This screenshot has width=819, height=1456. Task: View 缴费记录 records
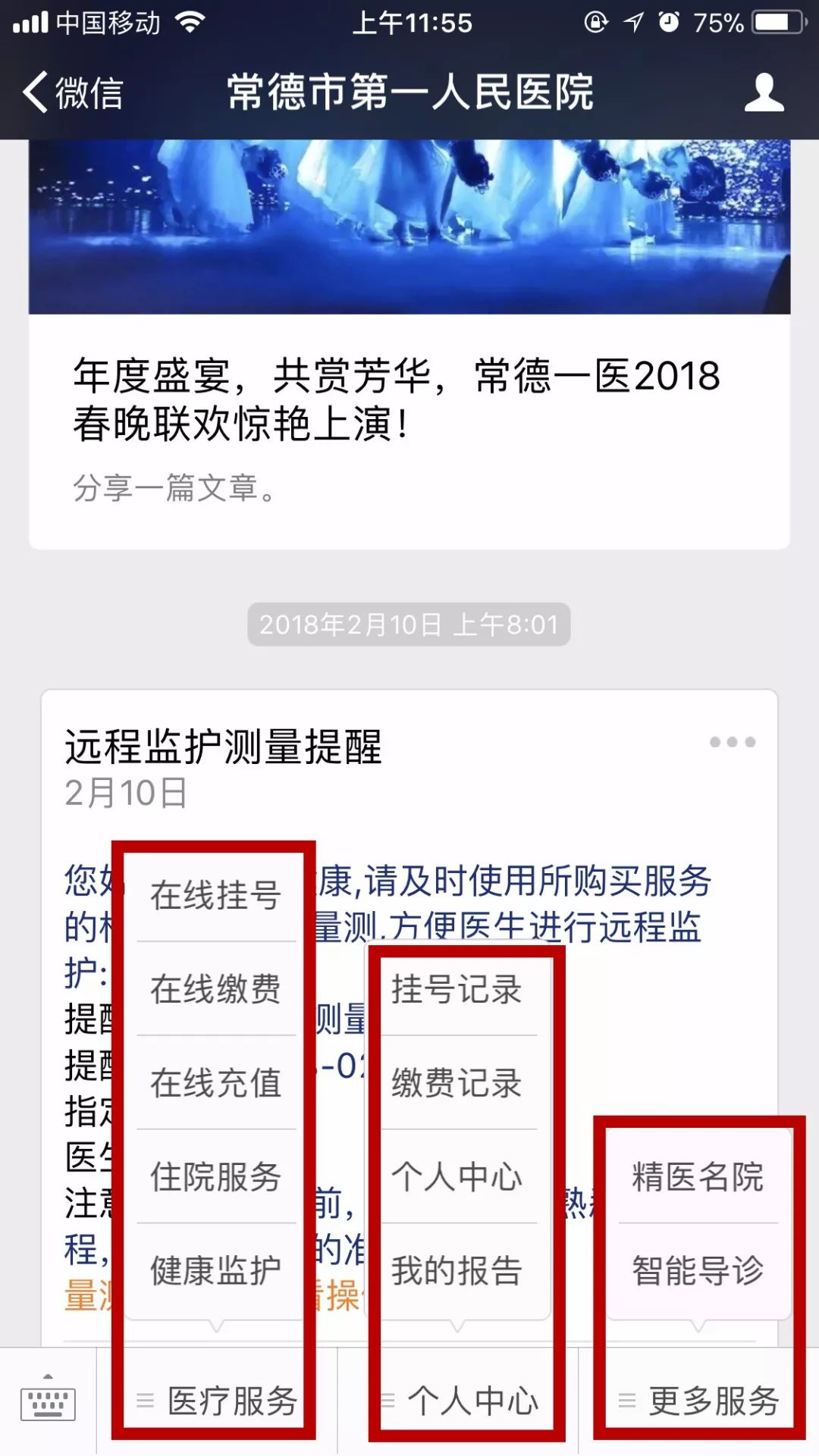[457, 1083]
